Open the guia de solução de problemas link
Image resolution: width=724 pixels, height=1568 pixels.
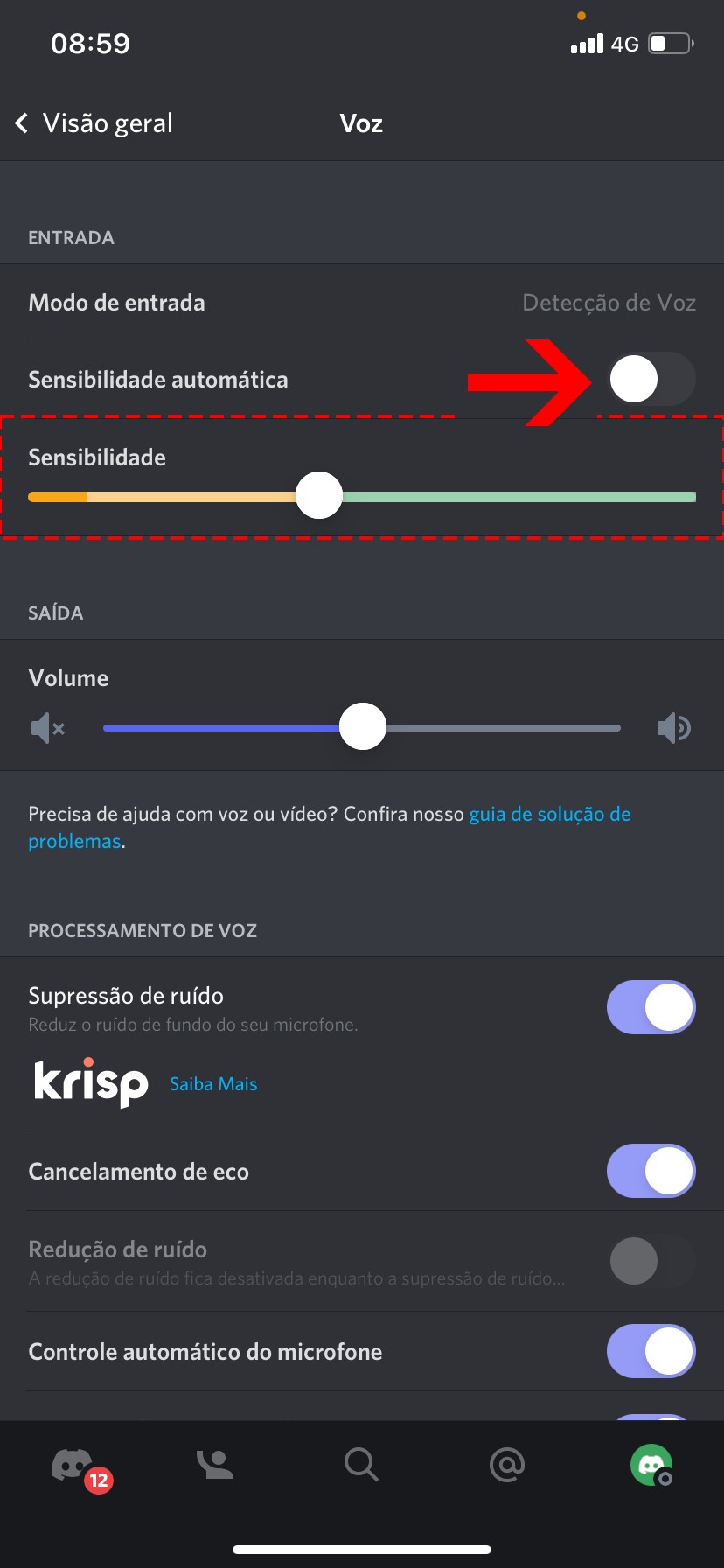coord(549,815)
